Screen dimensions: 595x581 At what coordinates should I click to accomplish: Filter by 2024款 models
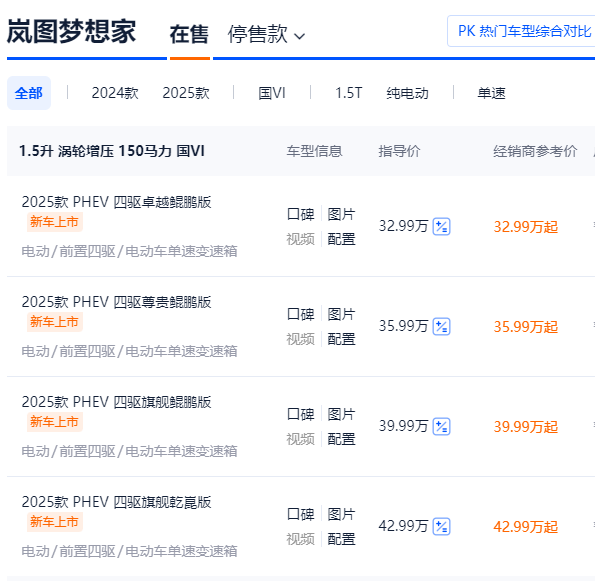tap(115, 93)
